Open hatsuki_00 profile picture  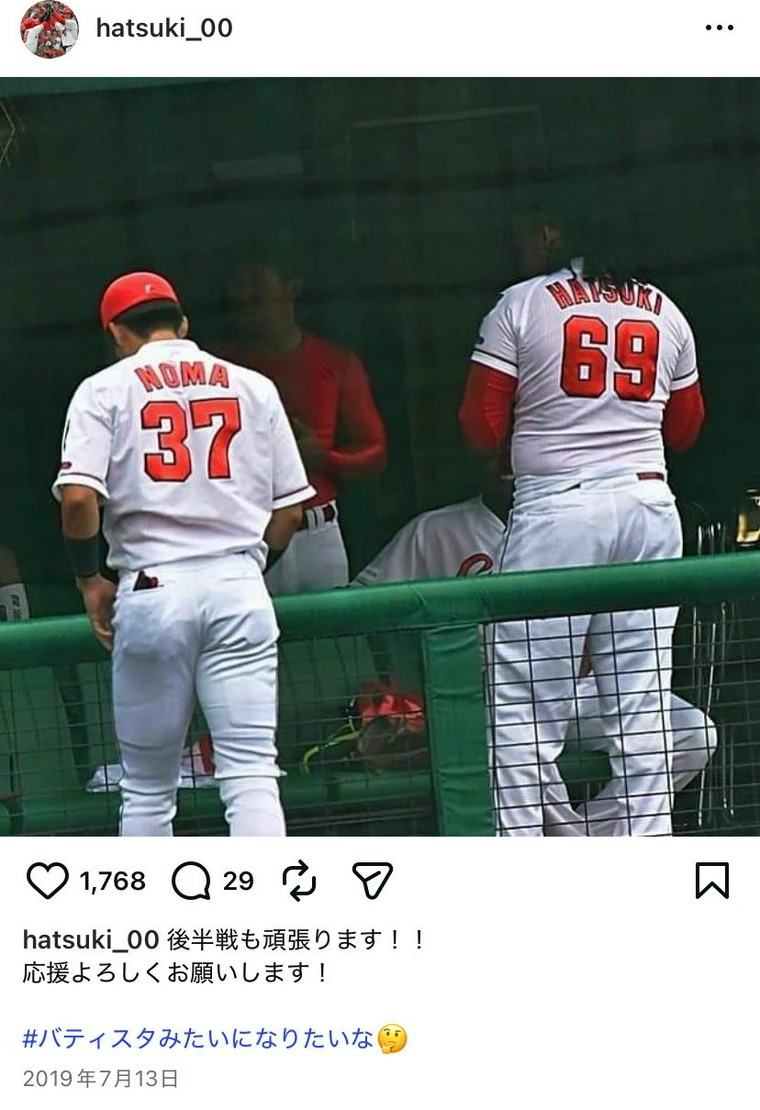[x=49, y=29]
